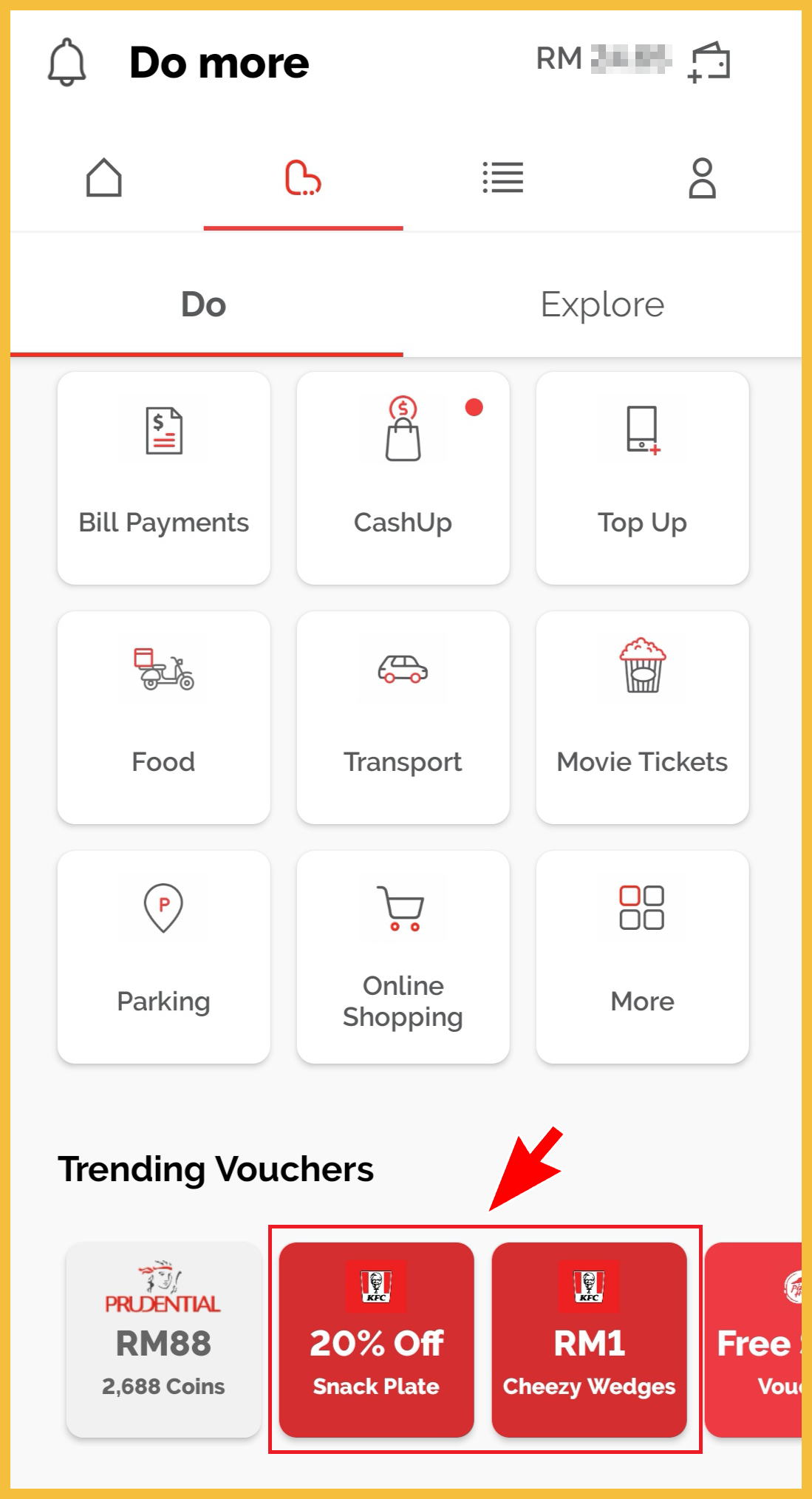Viewport: 812px width, 1499px height.
Task: Order Food
Action: click(x=164, y=718)
